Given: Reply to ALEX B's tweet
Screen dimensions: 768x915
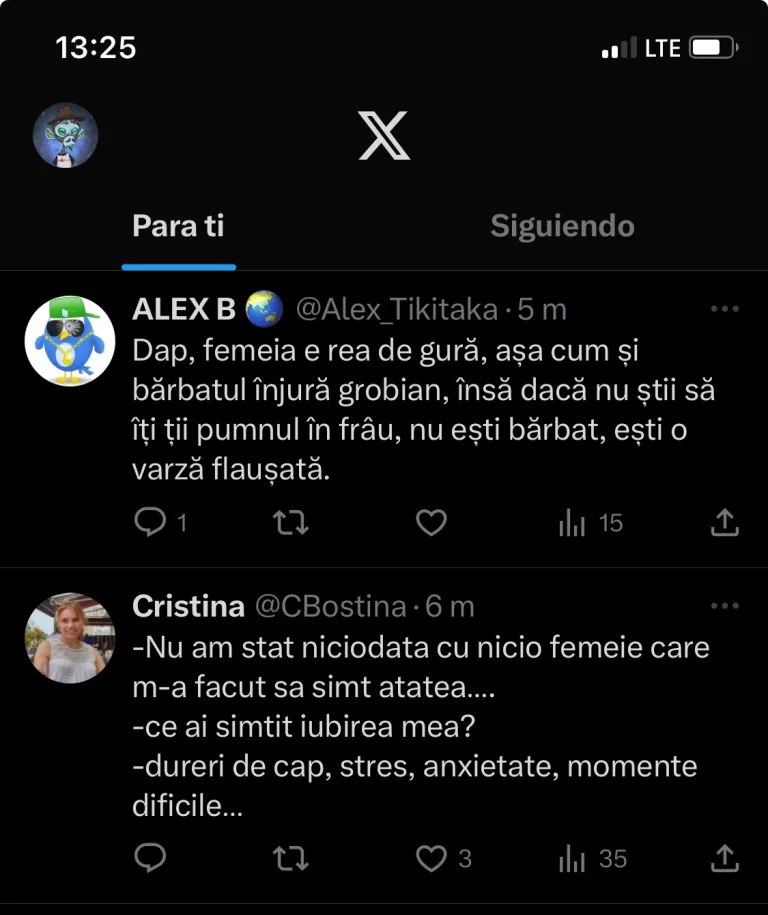Looking at the screenshot, I should point(150,522).
